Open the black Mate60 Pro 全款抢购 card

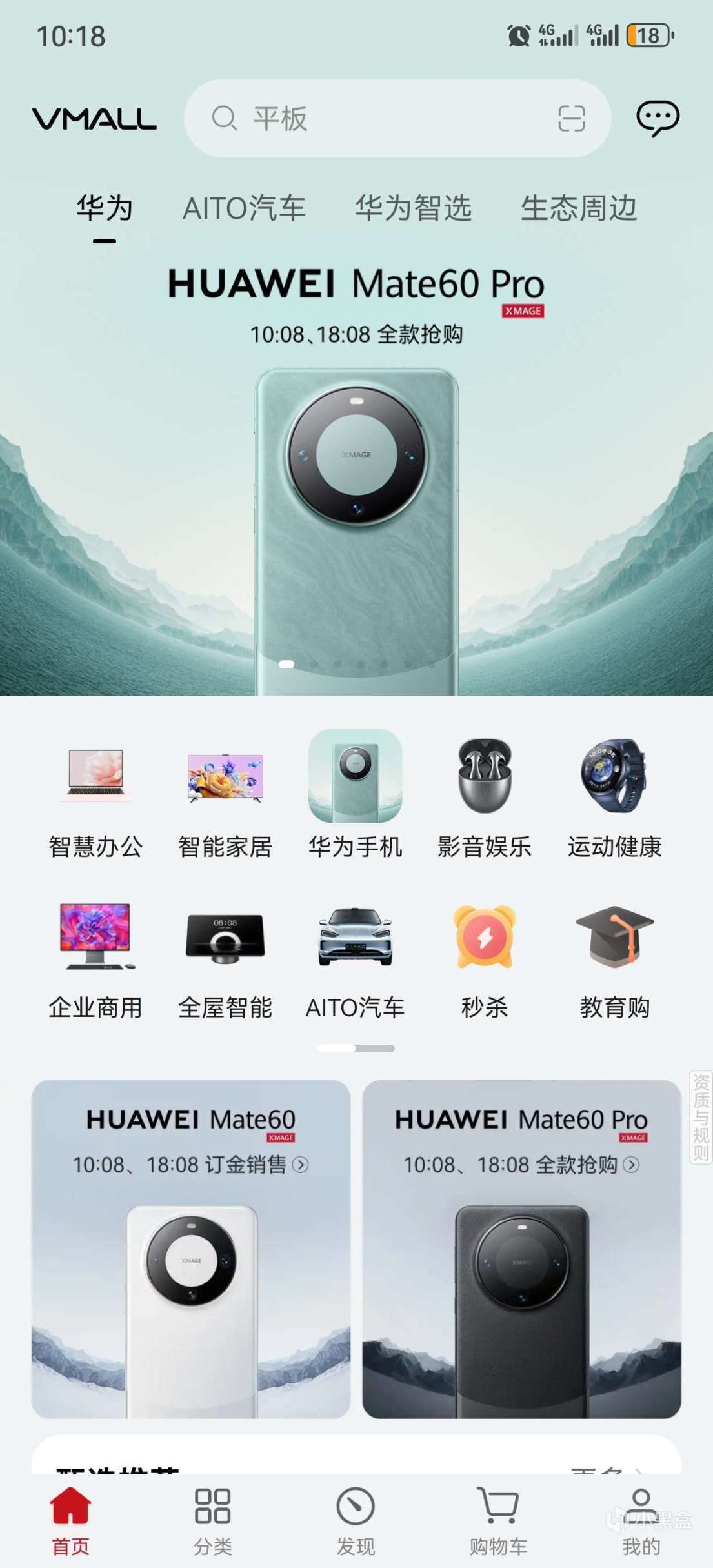521,1249
